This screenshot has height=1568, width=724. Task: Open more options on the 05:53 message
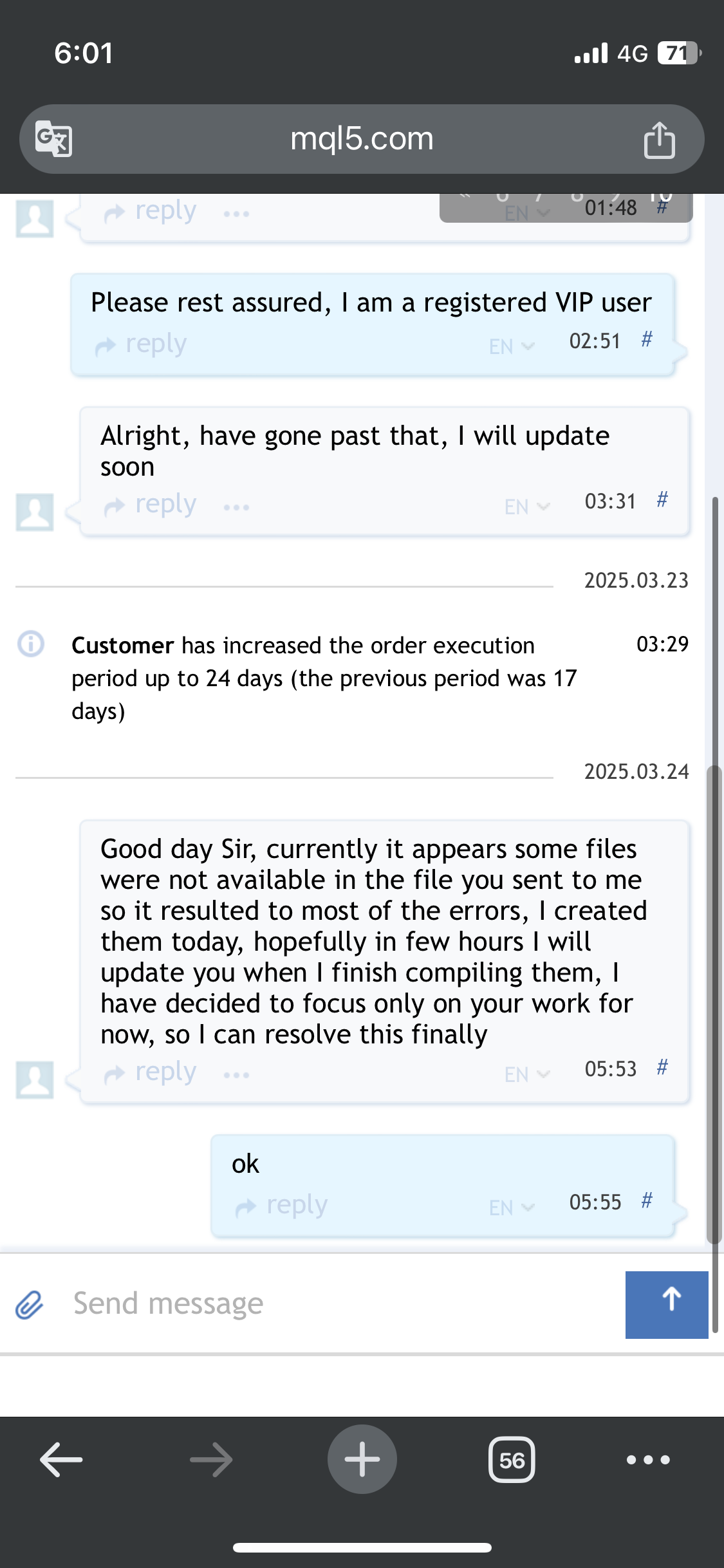(236, 1075)
